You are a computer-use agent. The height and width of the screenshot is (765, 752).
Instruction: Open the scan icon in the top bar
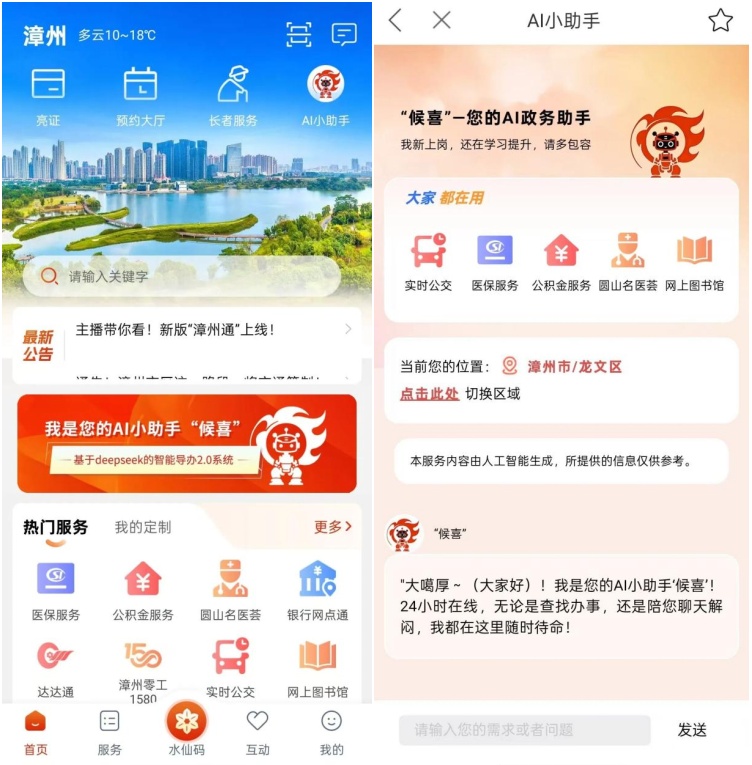tap(299, 34)
